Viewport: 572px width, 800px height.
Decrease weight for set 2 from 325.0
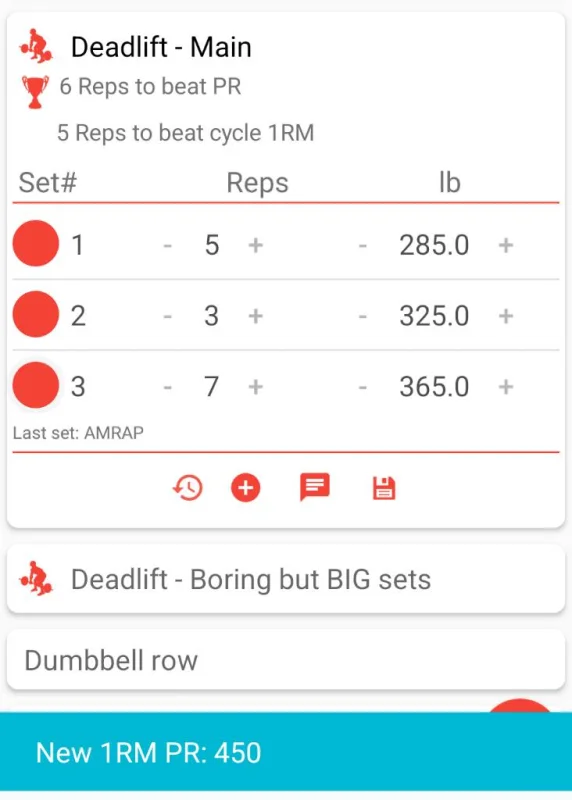pos(363,316)
